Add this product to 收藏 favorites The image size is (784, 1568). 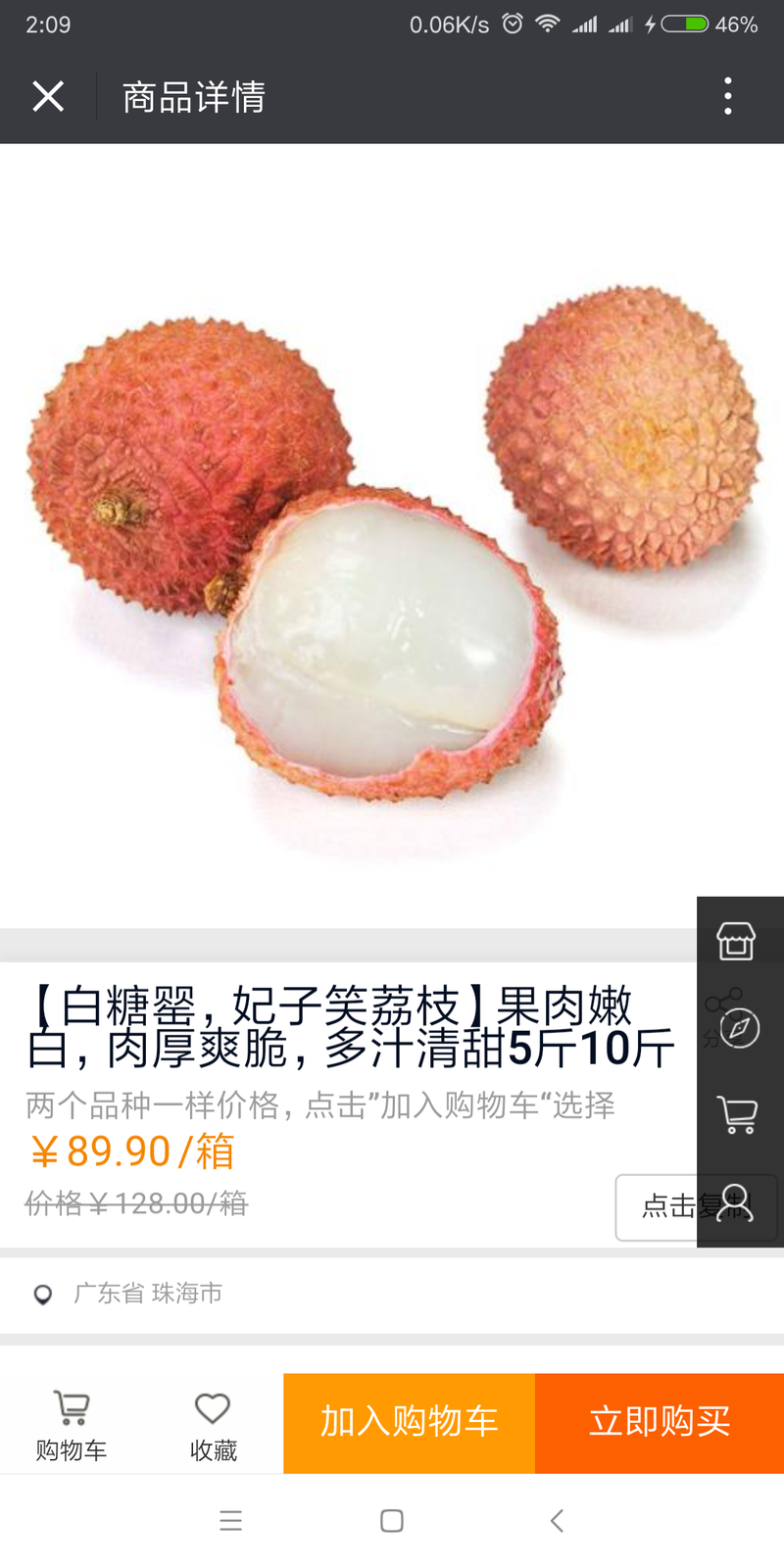(213, 1425)
